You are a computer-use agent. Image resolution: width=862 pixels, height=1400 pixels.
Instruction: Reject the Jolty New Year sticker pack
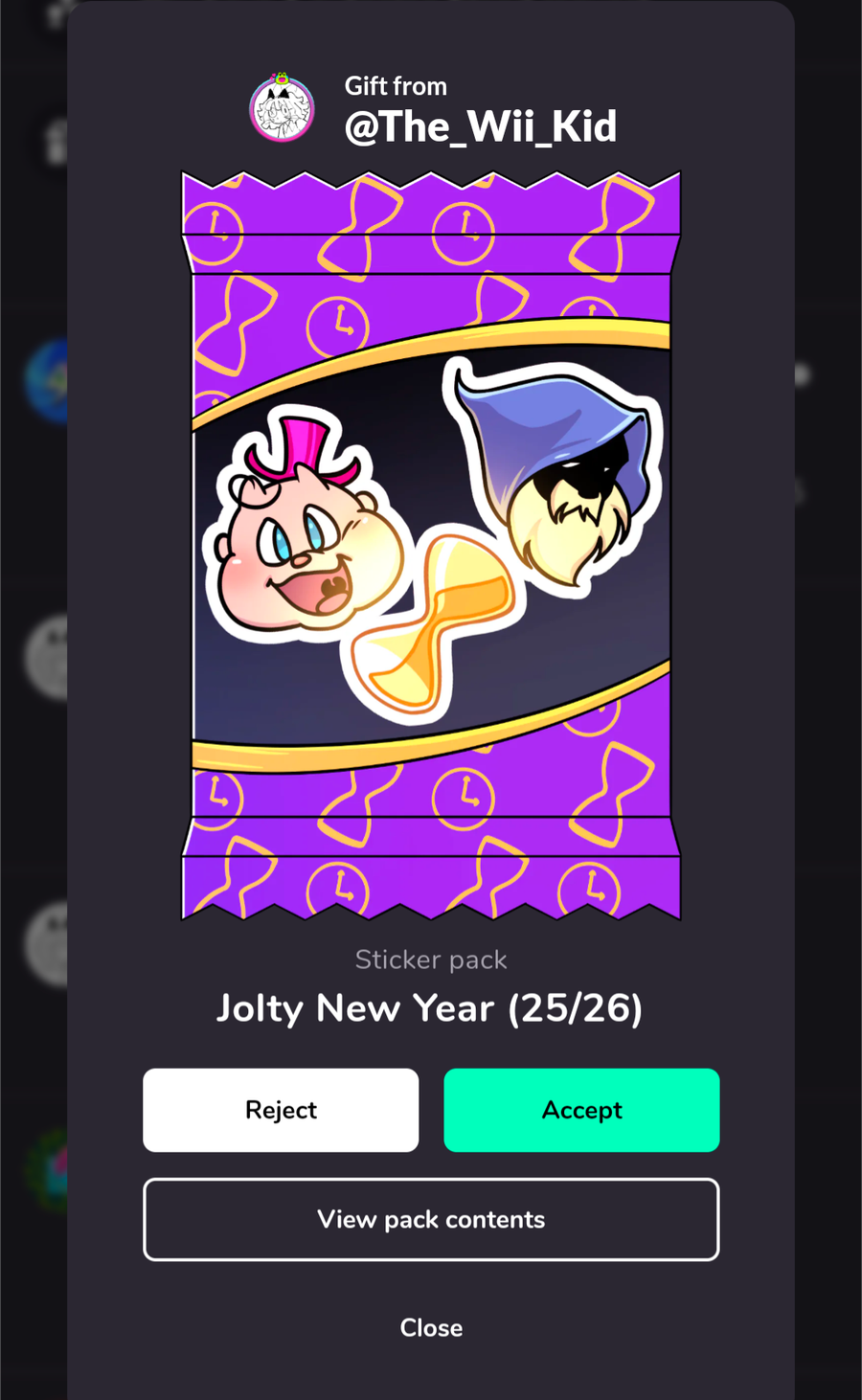(281, 1110)
